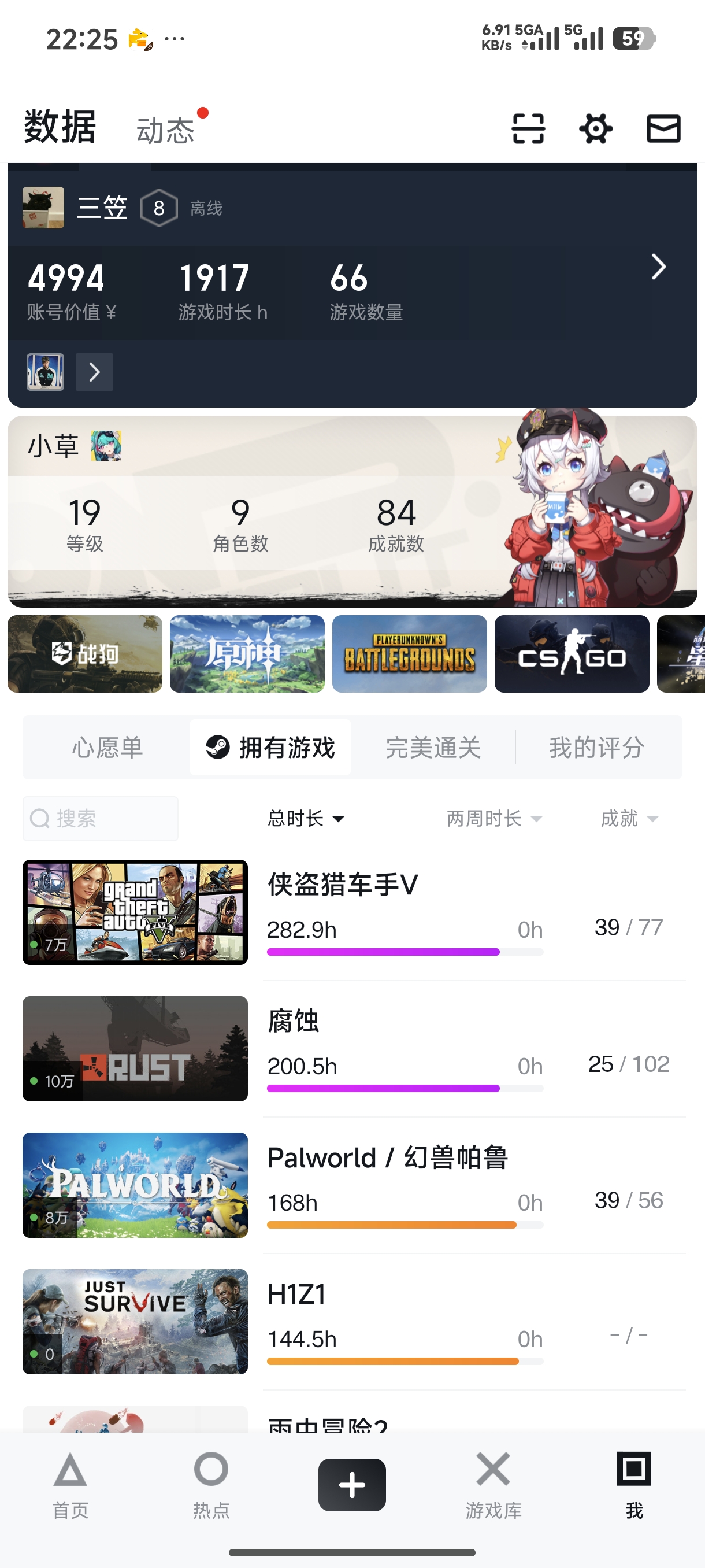This screenshot has width=705, height=1568.
Task: Open the scan icon in top bar
Action: (528, 128)
